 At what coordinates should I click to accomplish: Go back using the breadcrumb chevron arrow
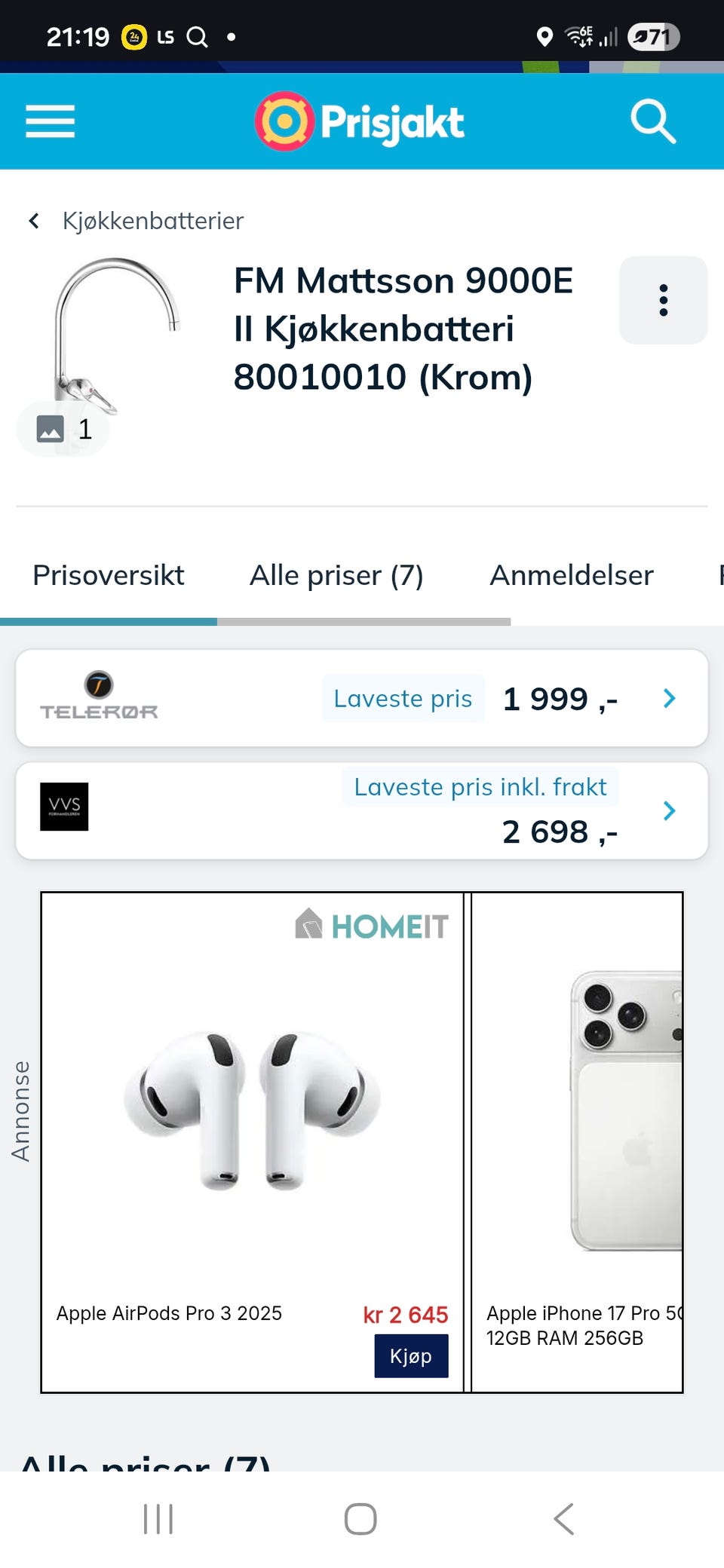click(34, 220)
